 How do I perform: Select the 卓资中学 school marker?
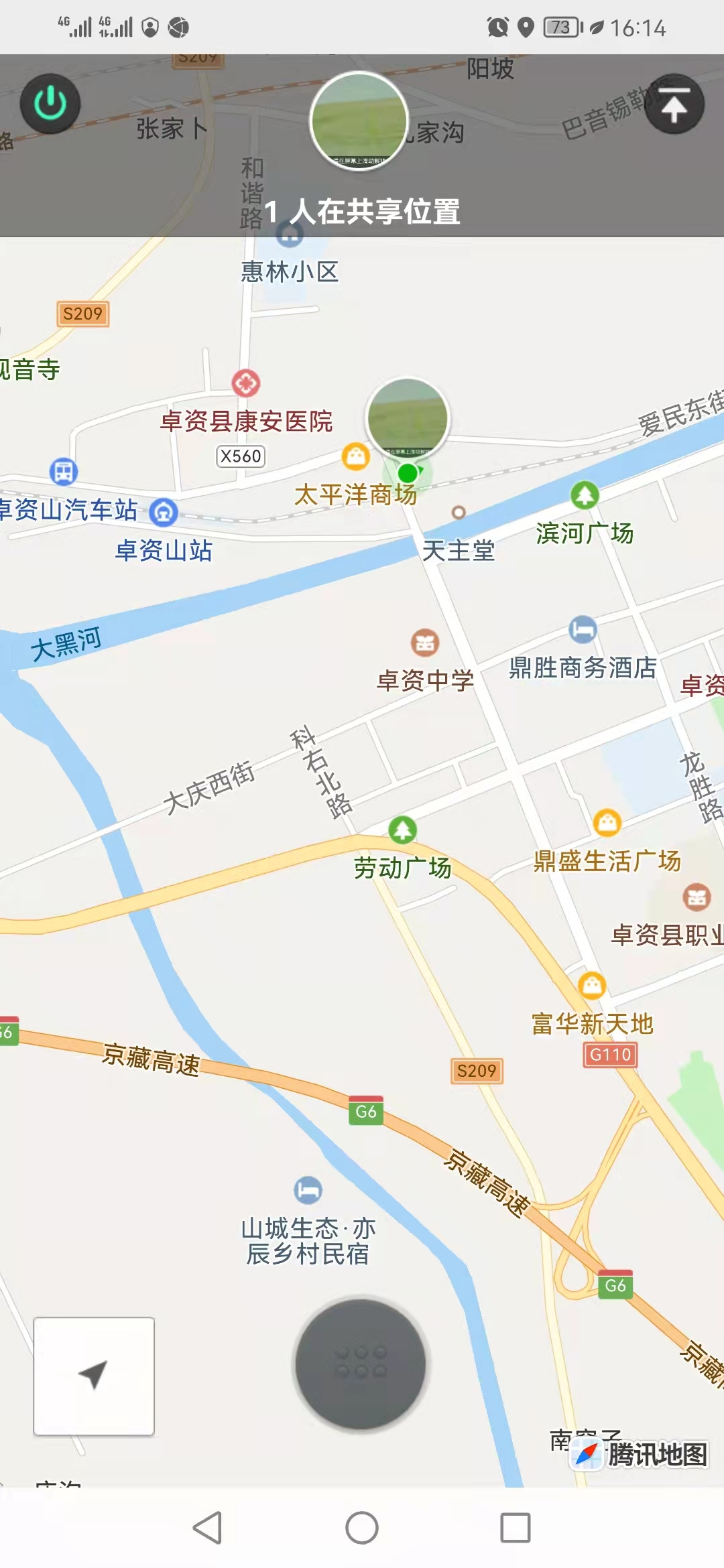pyautogui.click(x=425, y=643)
